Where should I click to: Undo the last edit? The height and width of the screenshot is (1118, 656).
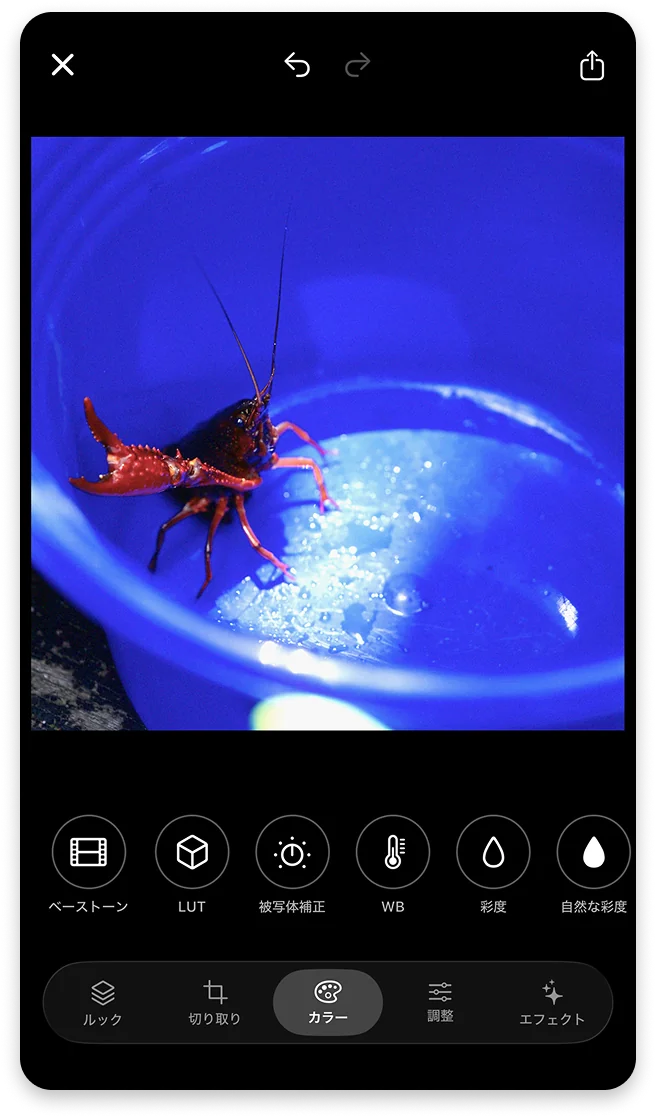click(x=297, y=65)
